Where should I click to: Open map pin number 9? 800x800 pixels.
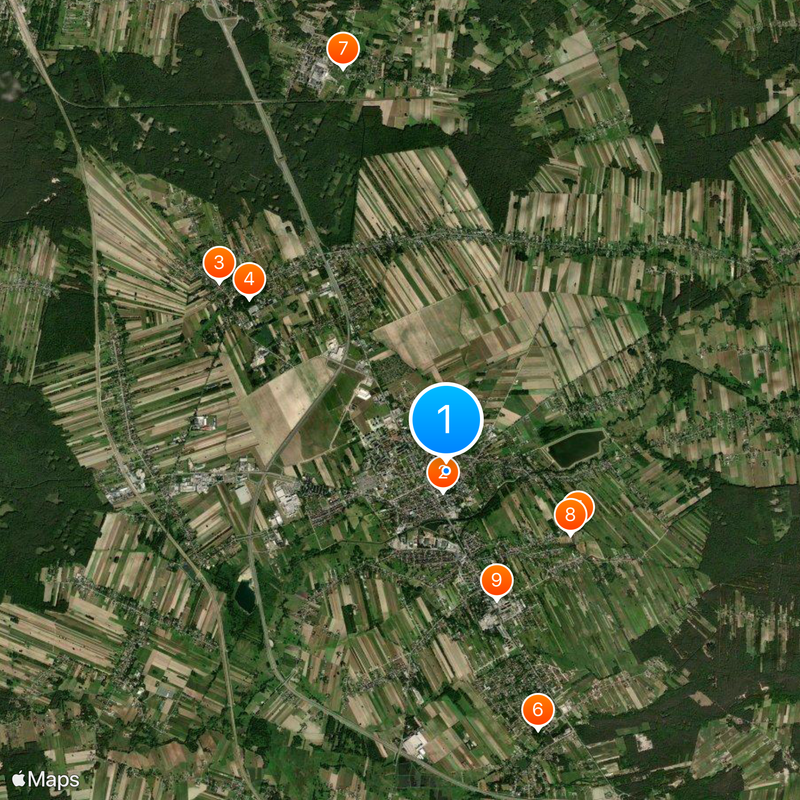(x=496, y=580)
